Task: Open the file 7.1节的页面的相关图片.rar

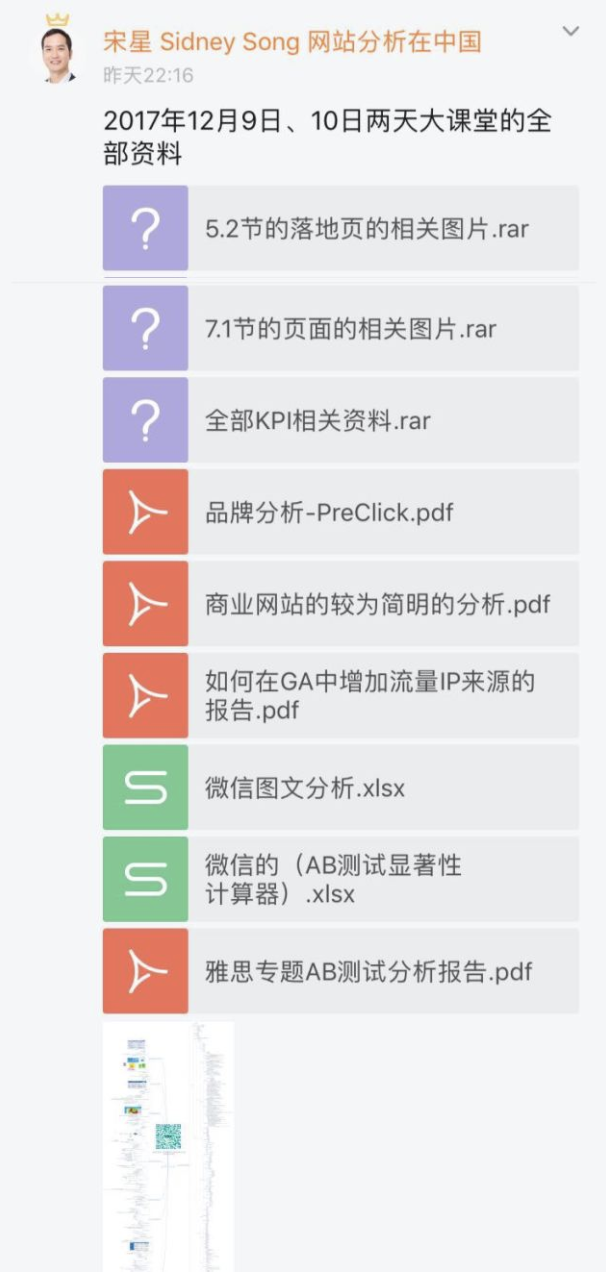Action: (x=340, y=329)
